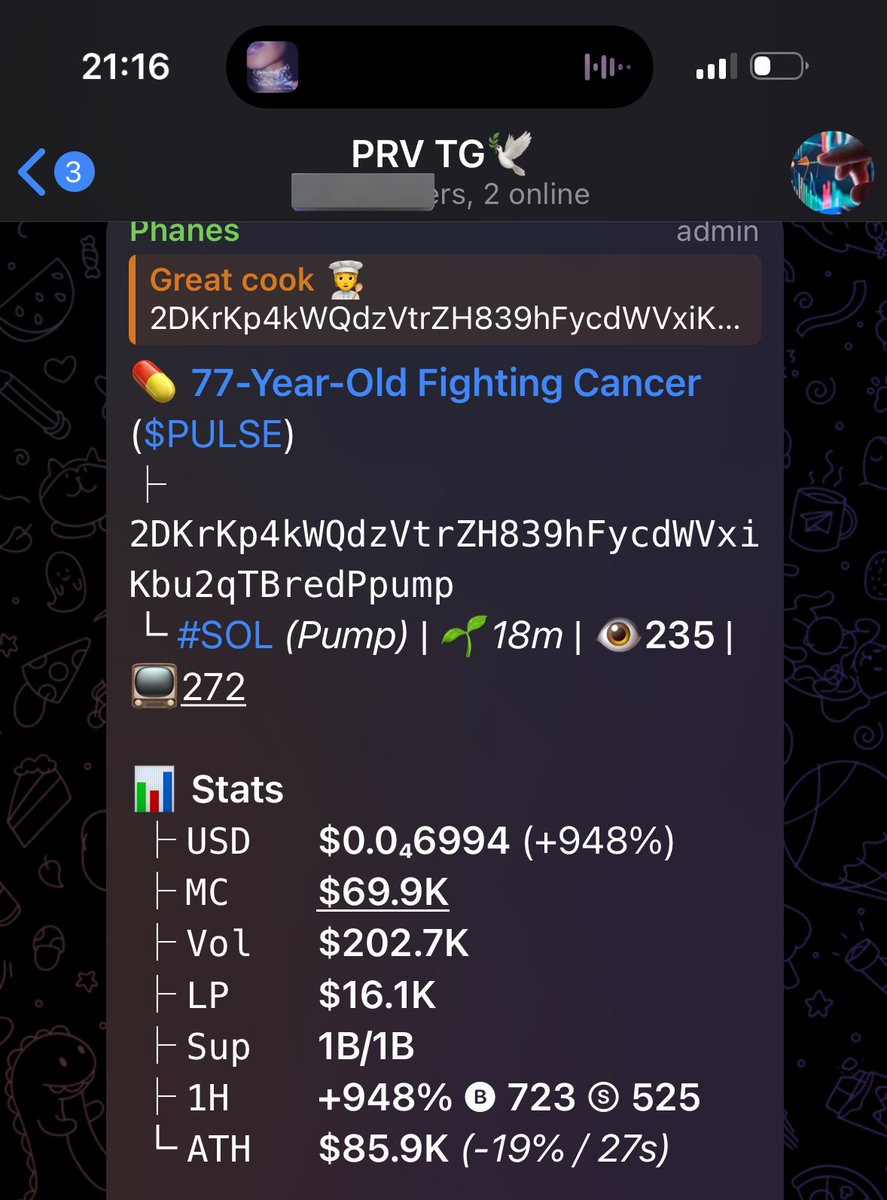The height and width of the screenshot is (1200, 887).
Task: Open the $PULSE ticker link
Action: pos(213,435)
